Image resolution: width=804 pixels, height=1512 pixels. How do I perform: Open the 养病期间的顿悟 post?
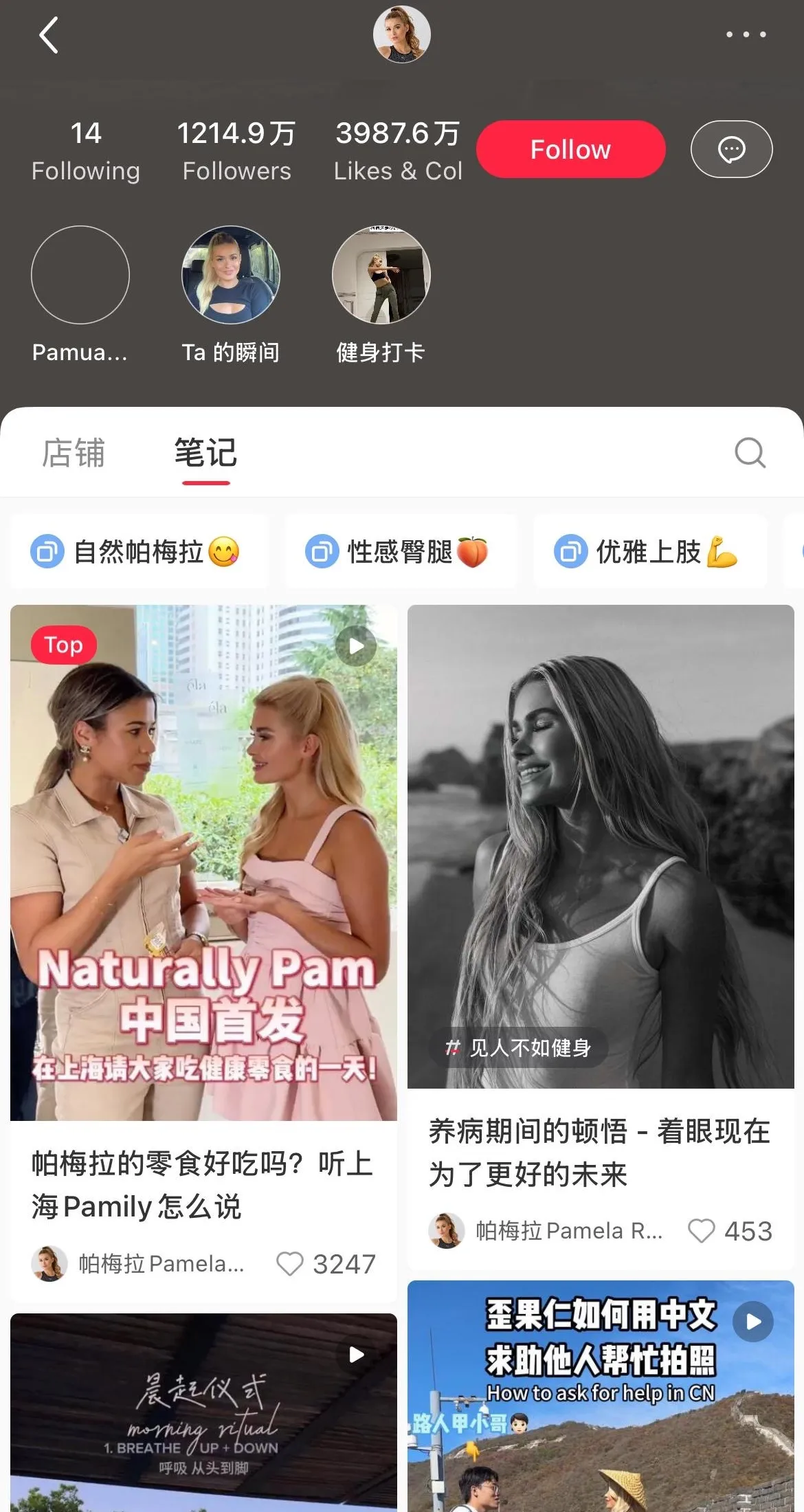point(601,847)
